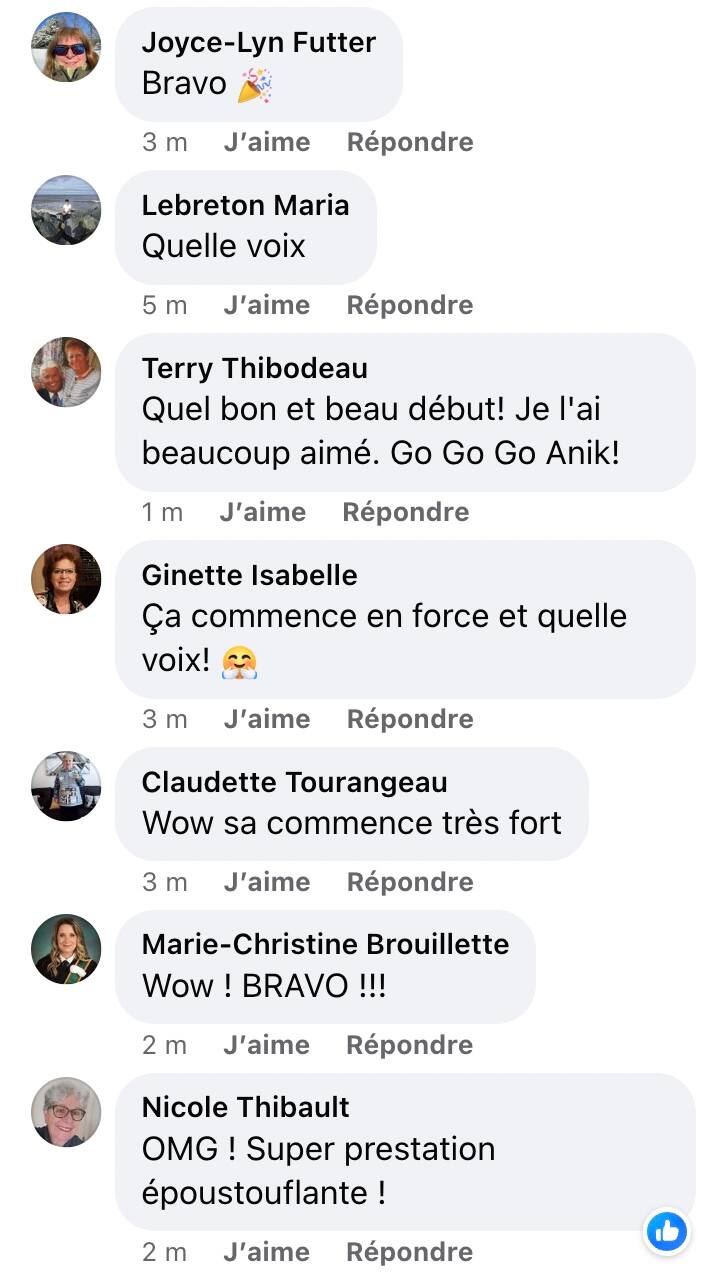Reply to Claudette Tourangeau's comment

(x=409, y=882)
